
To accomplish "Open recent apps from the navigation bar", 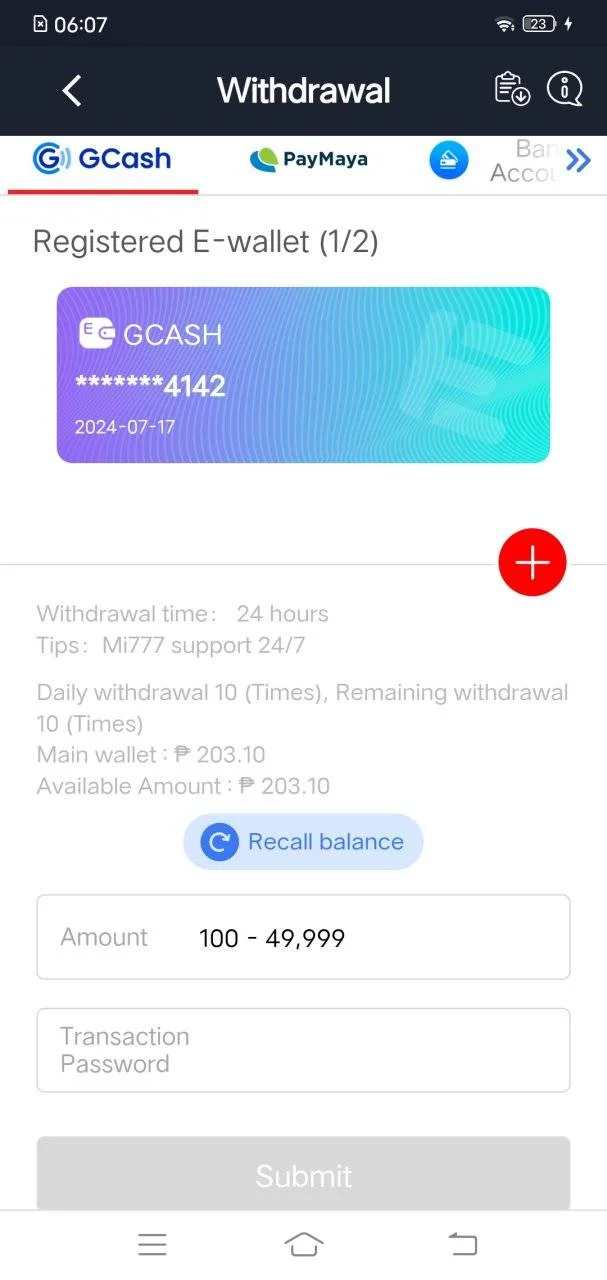I will tap(152, 1244).
